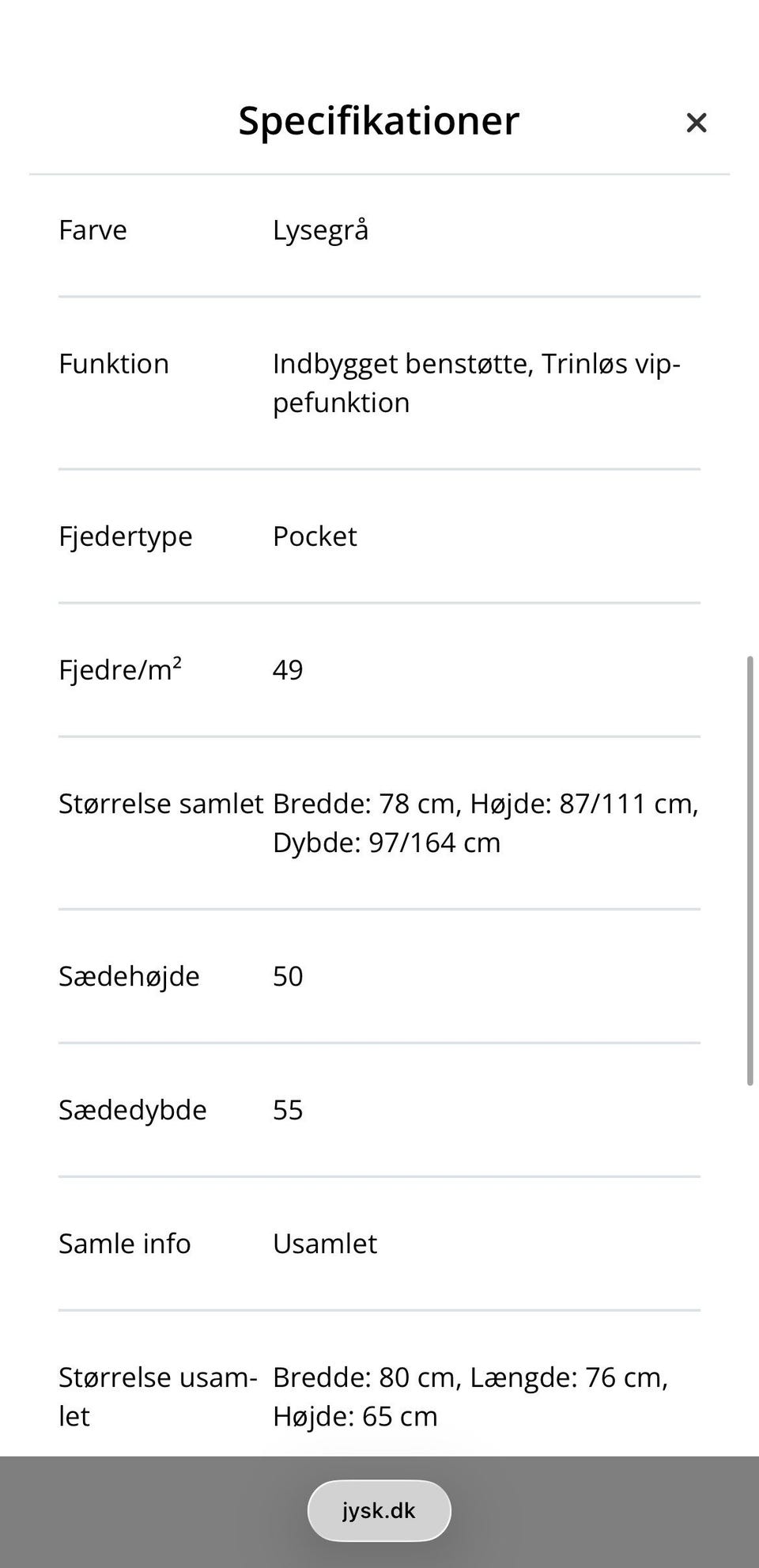Click the Usamlet assembly value
759x1568 pixels.
coord(325,1243)
